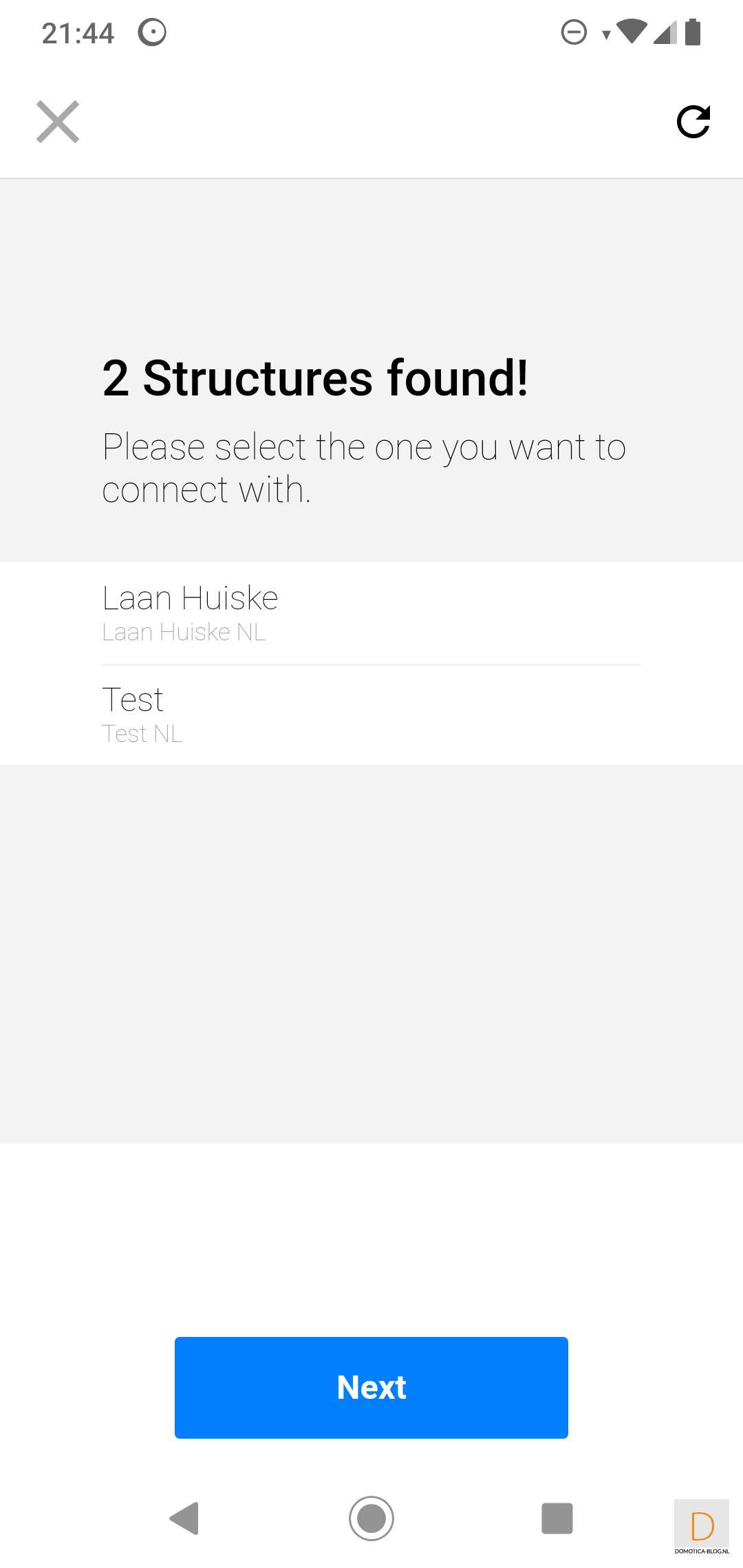Refresh the list of structures
Viewport: 743px width, 1568px height.
(x=693, y=122)
